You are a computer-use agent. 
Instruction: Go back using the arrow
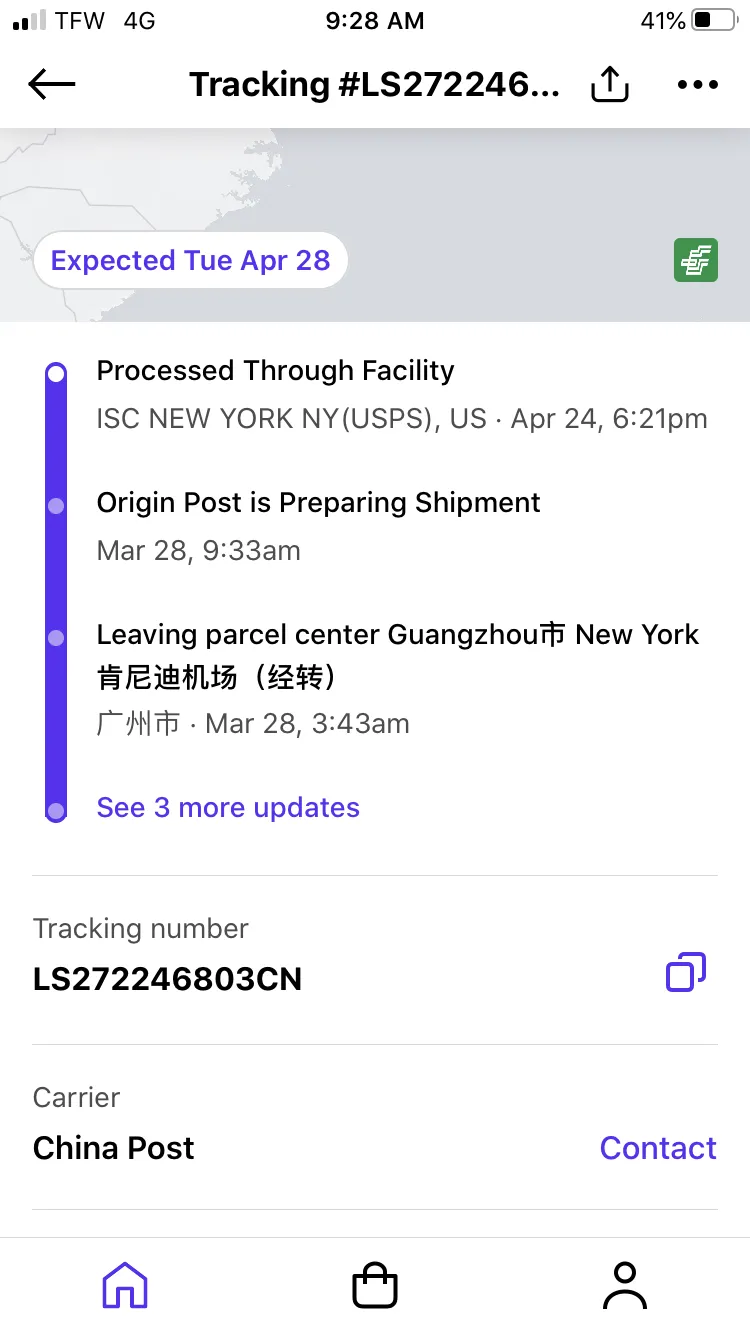(52, 85)
